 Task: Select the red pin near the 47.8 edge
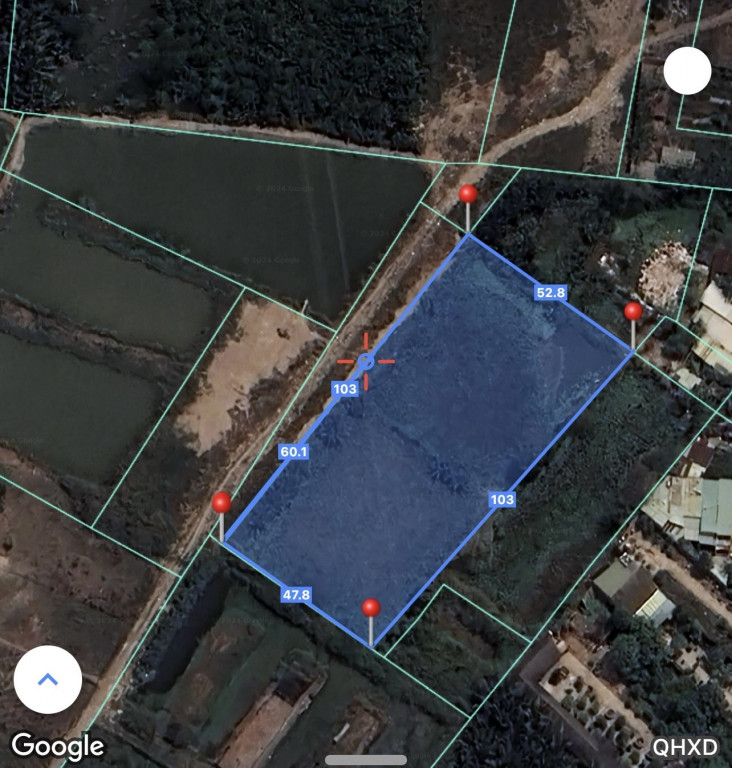click(x=371, y=608)
